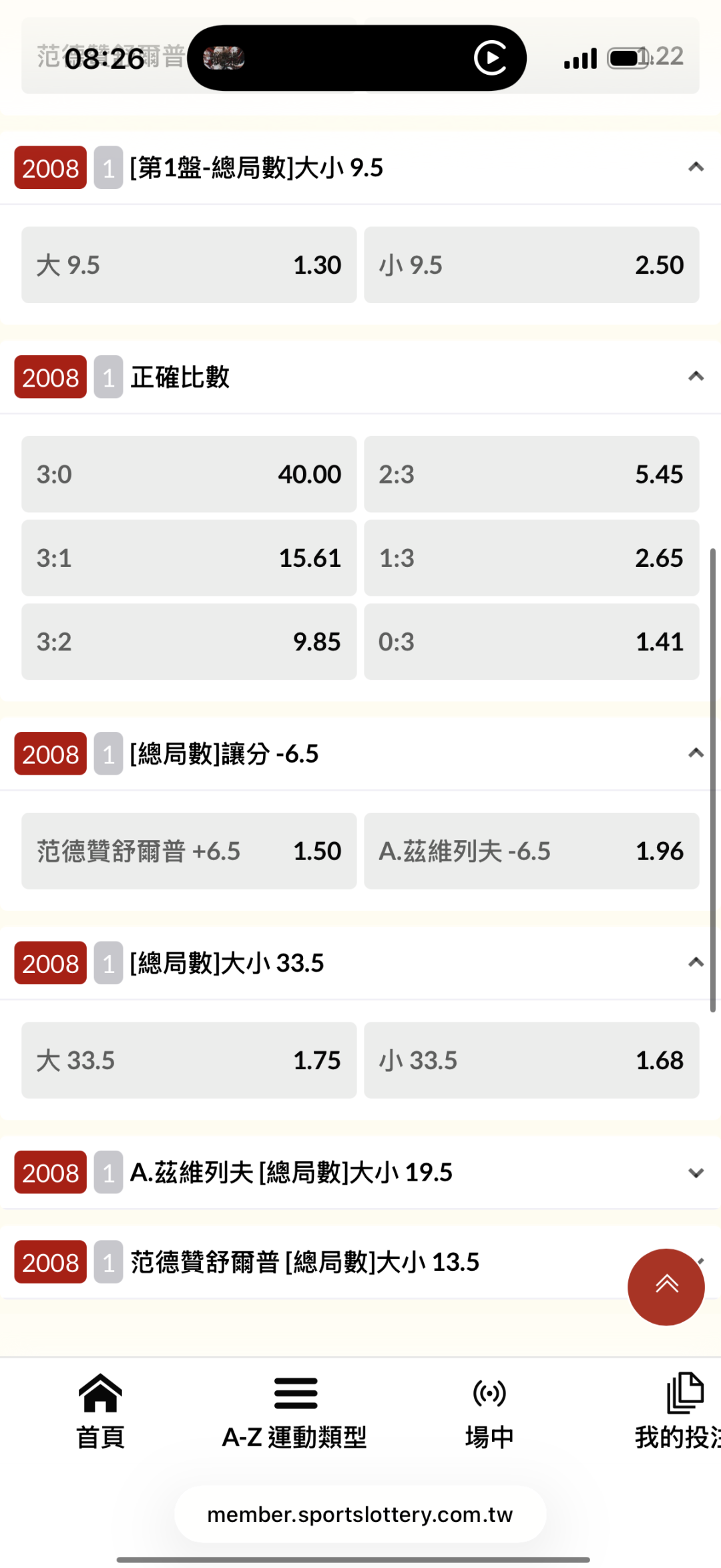Switch to the 場中 tab
721x1568 pixels.
coord(489,1410)
